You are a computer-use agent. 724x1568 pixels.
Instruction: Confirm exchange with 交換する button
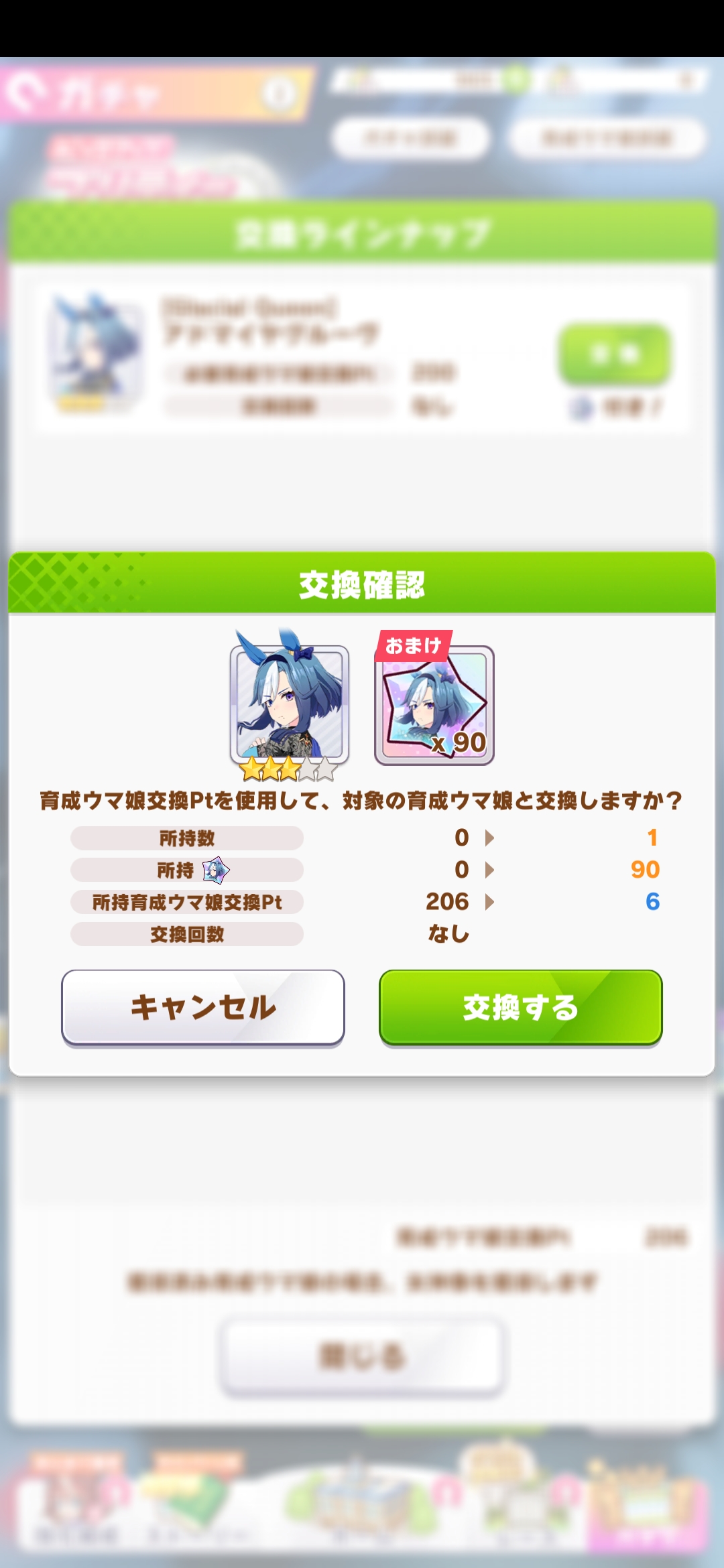click(x=520, y=1007)
